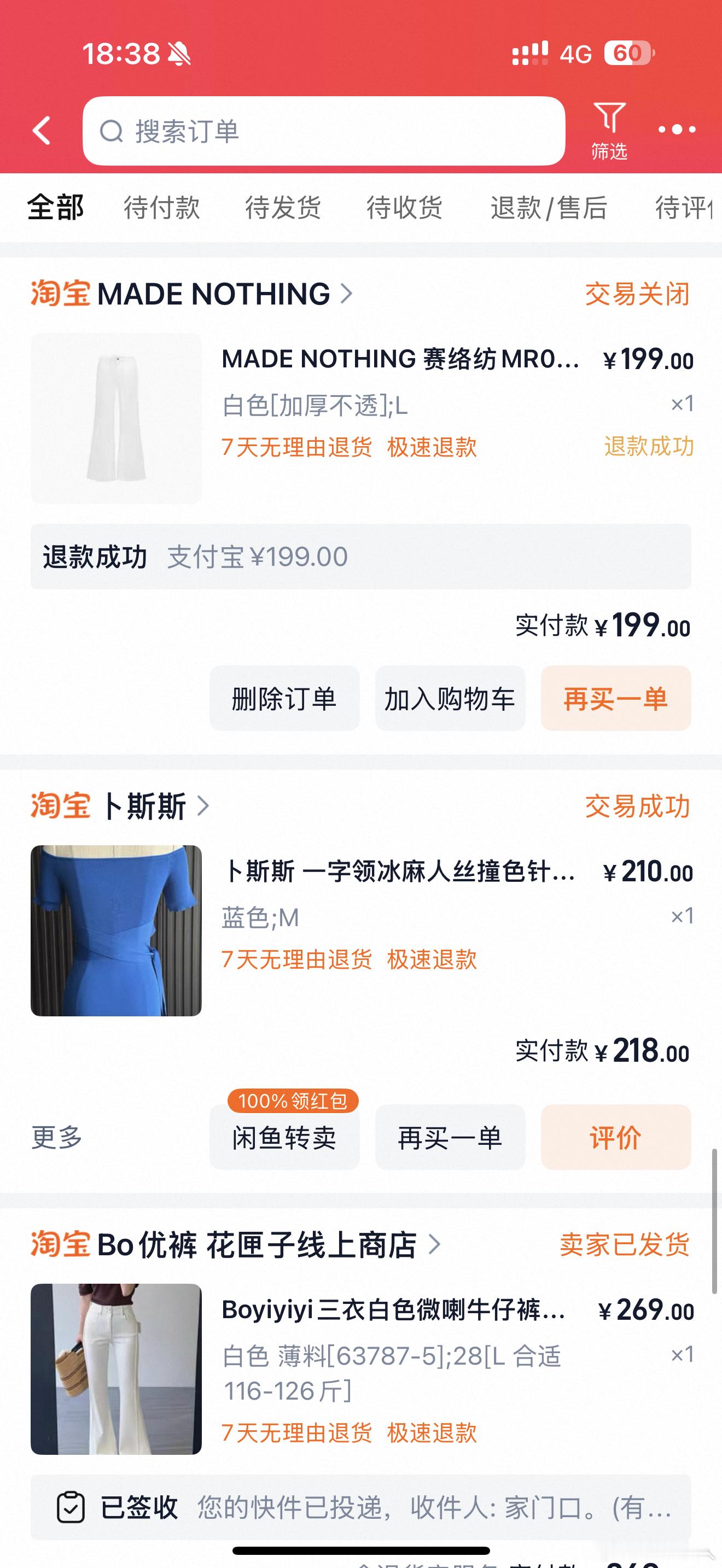
Task: Tap 闲鱼转卖 to resell the 卜斯斯 top
Action: (284, 1137)
